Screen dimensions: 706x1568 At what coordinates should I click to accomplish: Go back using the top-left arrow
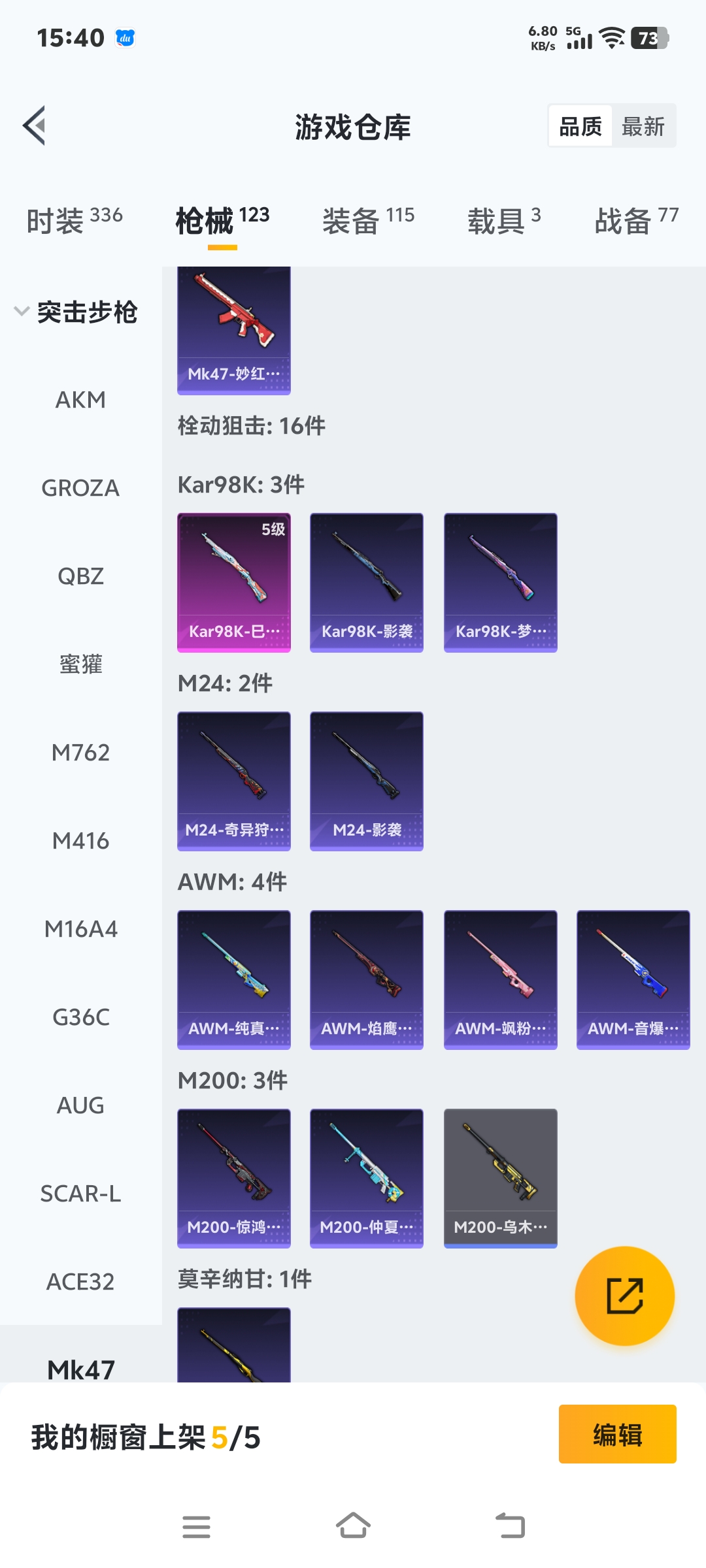(35, 125)
